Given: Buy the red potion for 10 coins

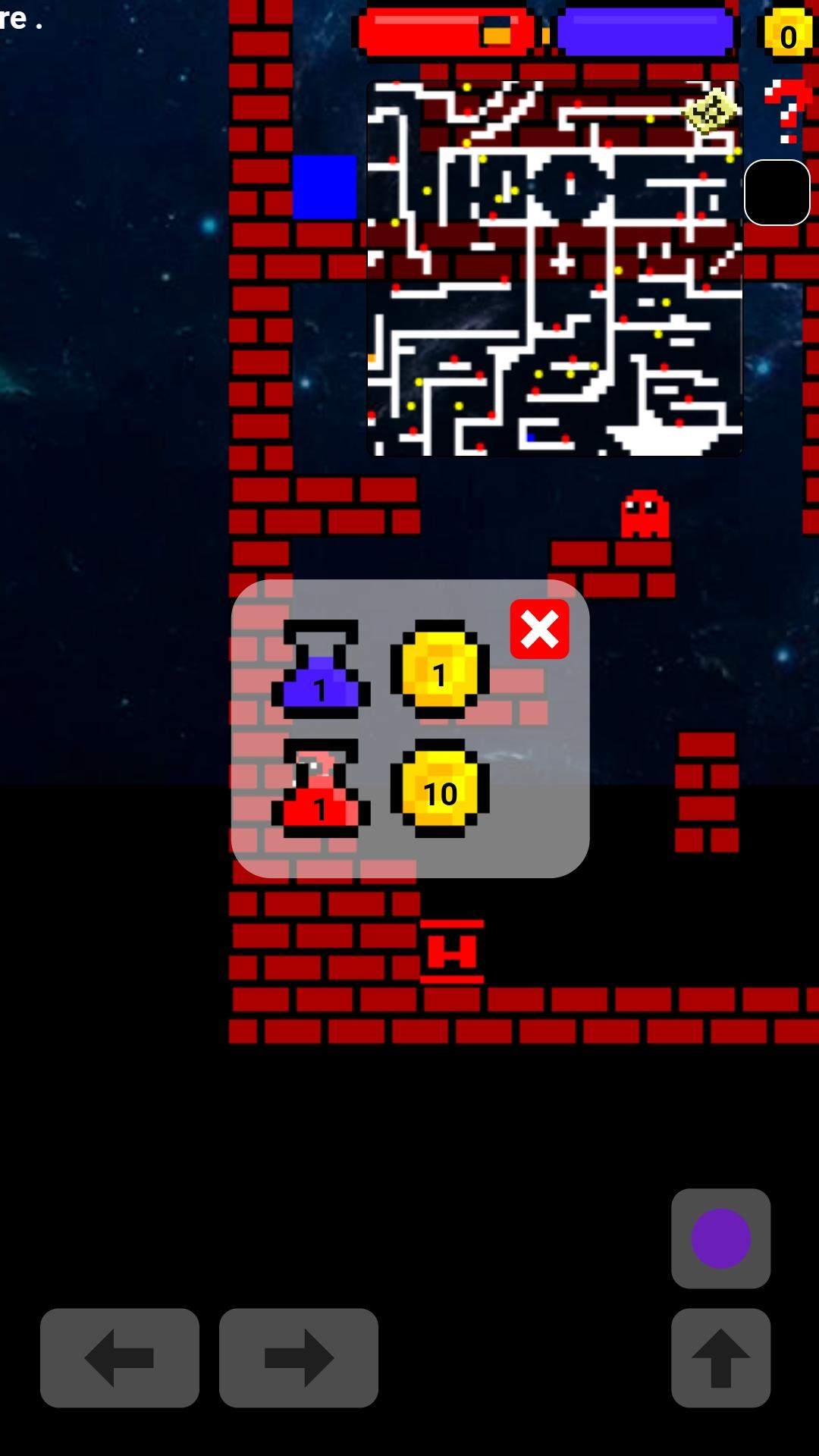Looking at the screenshot, I should (321, 789).
